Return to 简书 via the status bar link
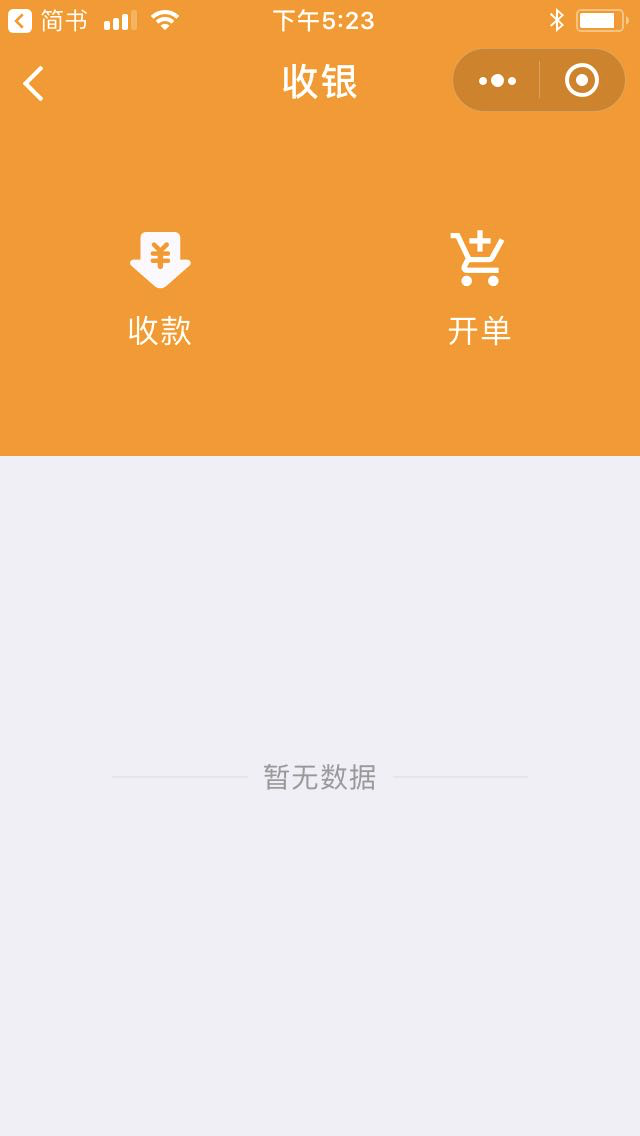Screen dimensions: 640x1136 48,20
